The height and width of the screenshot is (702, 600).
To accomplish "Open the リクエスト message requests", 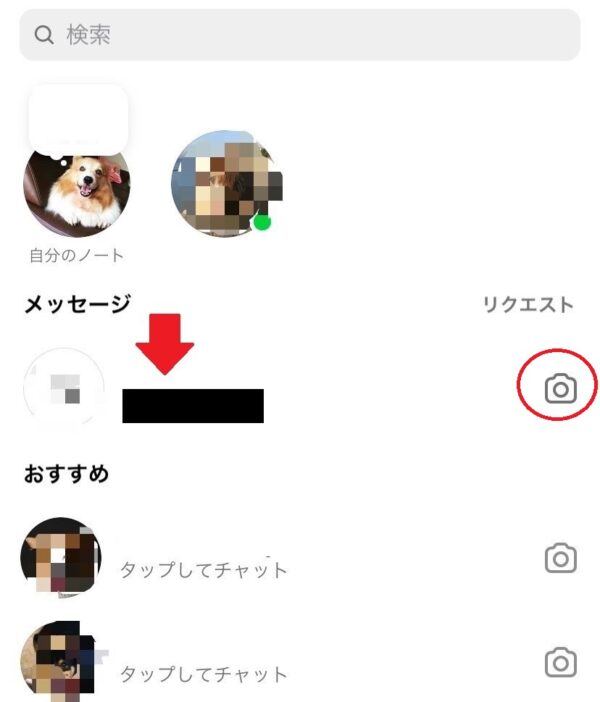I will pos(528,304).
